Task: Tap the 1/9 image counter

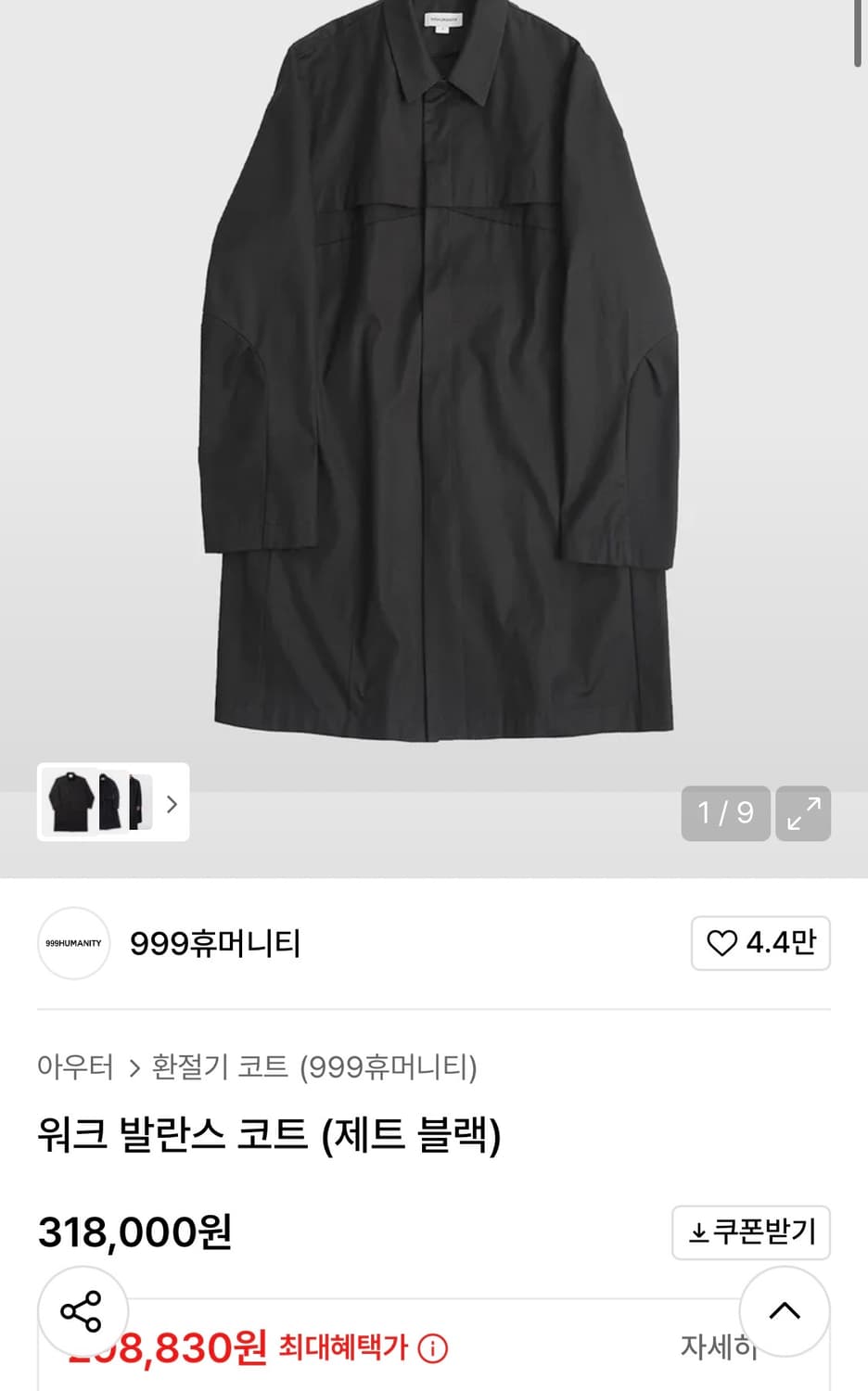Action: (726, 813)
